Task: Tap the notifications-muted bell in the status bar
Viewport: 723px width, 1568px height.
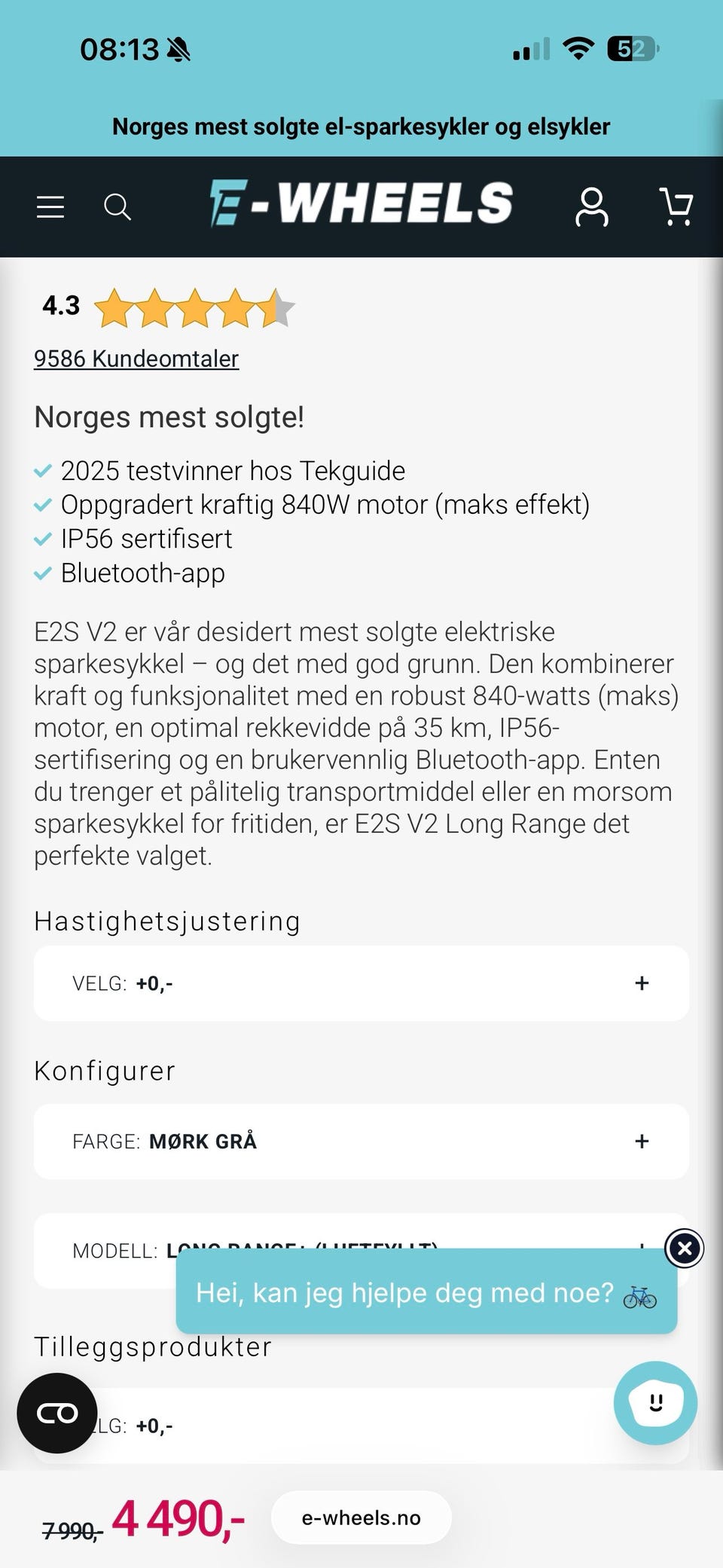Action: point(178,48)
